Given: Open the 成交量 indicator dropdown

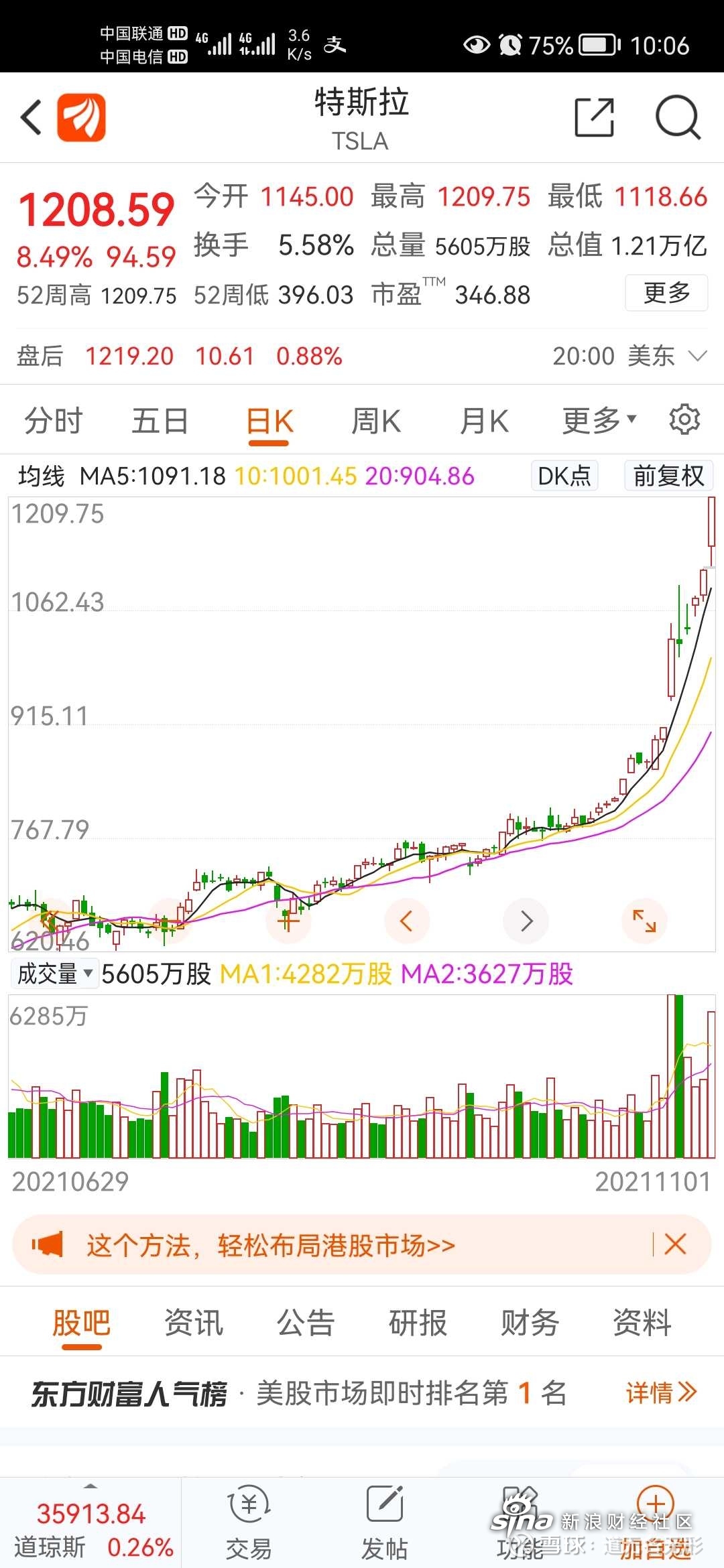Looking at the screenshot, I should pos(55,974).
